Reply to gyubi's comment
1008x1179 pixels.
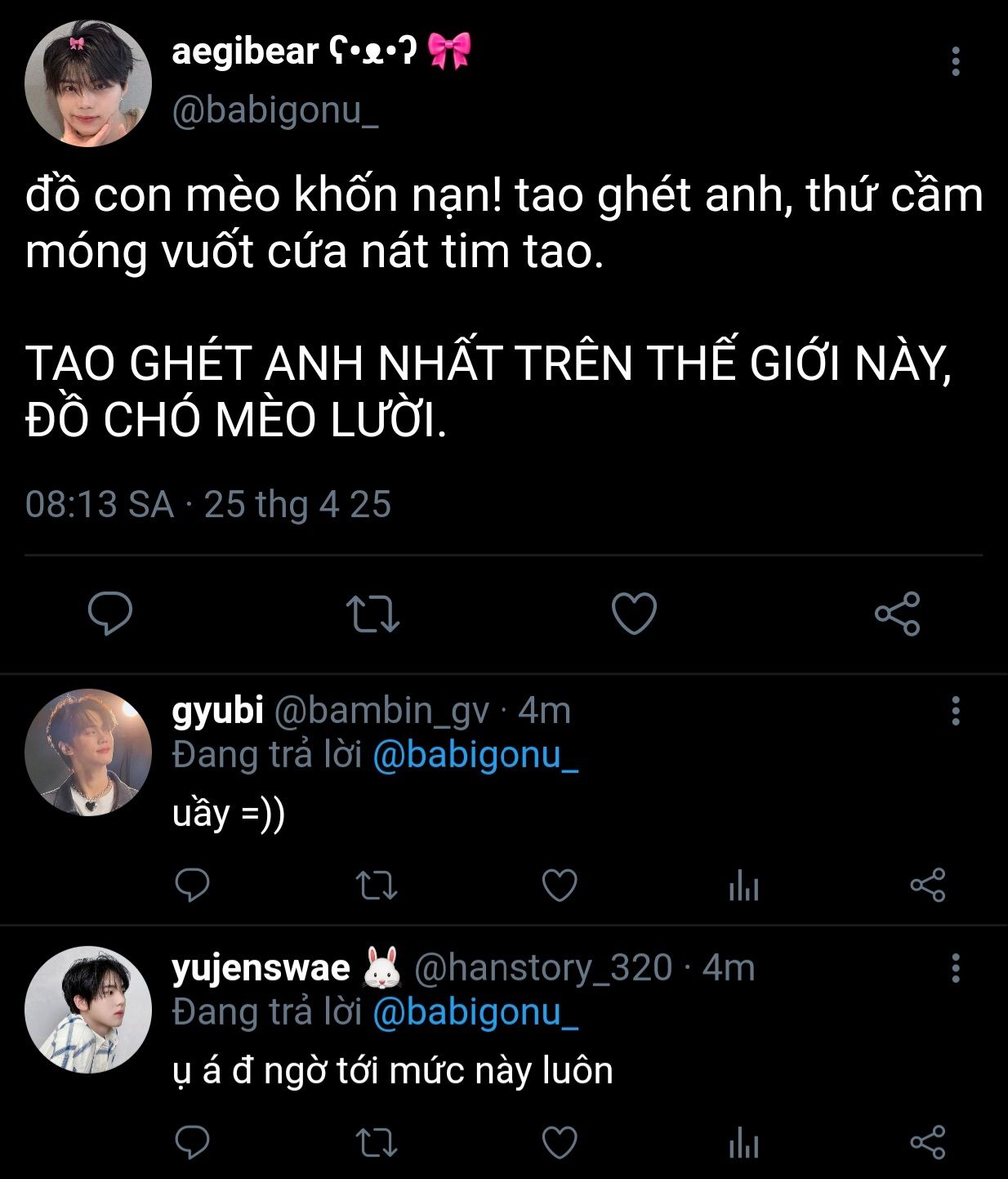coord(193,885)
